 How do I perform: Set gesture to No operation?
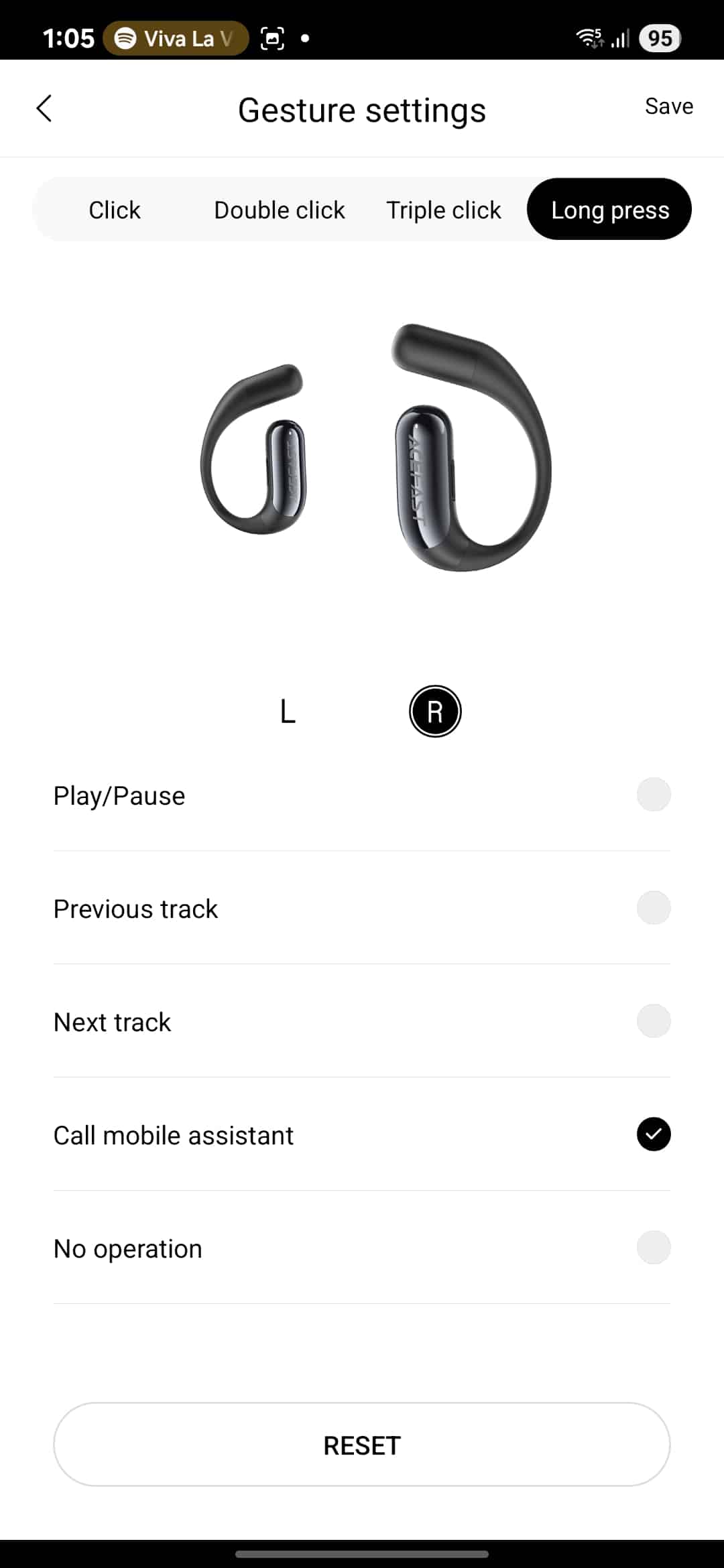[x=653, y=1248]
